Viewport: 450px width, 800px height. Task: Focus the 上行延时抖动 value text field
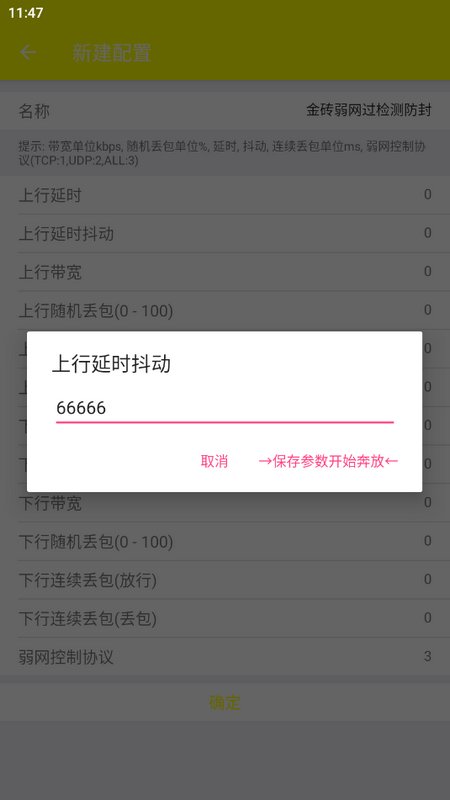click(224, 408)
